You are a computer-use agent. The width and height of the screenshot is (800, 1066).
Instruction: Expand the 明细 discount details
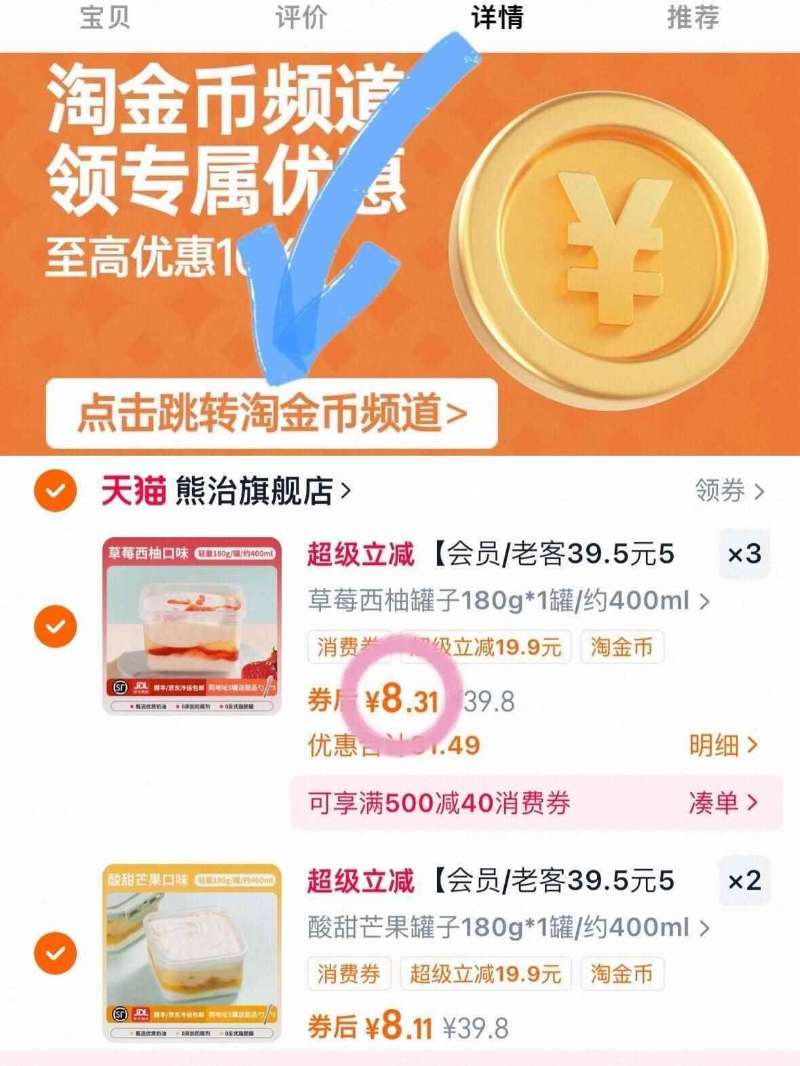[719, 743]
